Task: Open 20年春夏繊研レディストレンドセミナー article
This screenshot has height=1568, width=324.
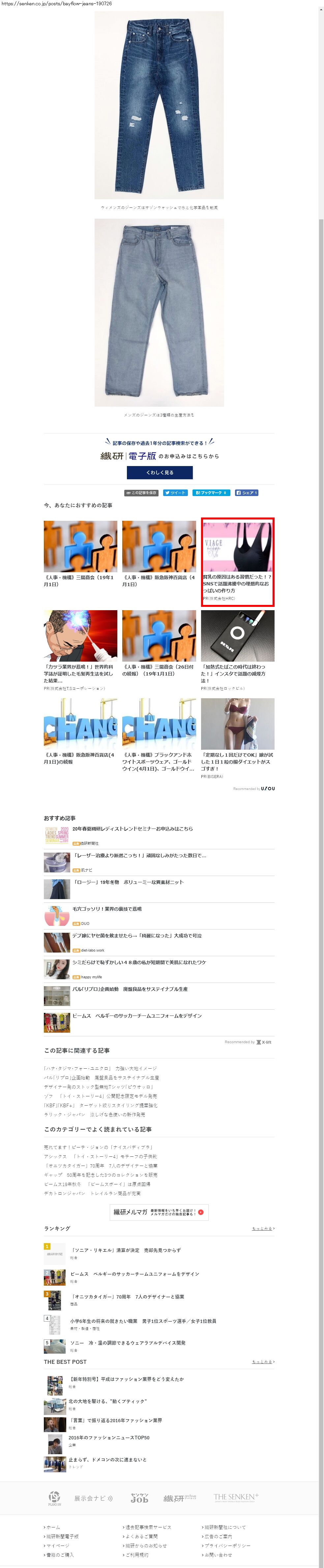Action: click(x=133, y=829)
